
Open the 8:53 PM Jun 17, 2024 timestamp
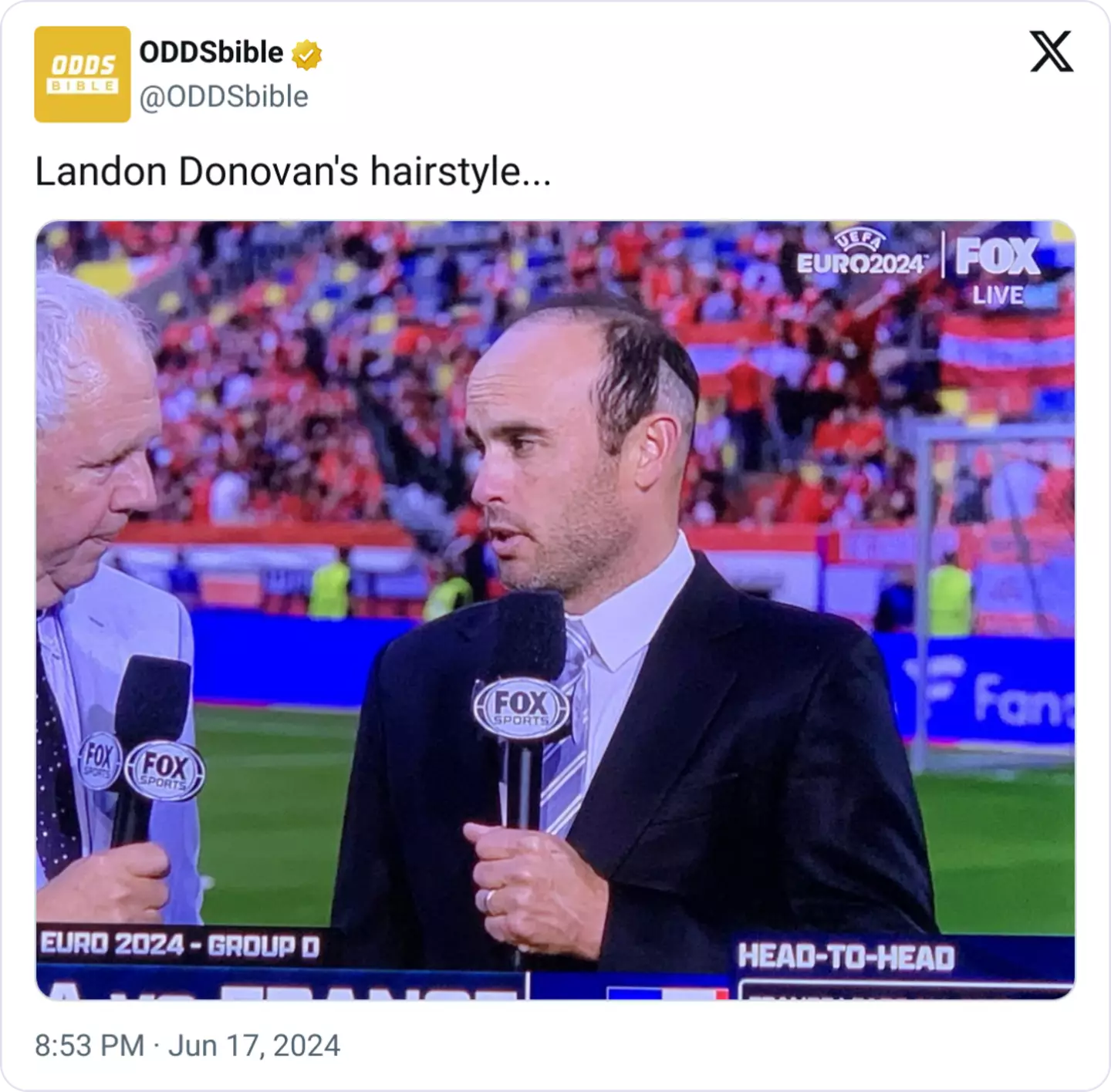click(x=187, y=1046)
